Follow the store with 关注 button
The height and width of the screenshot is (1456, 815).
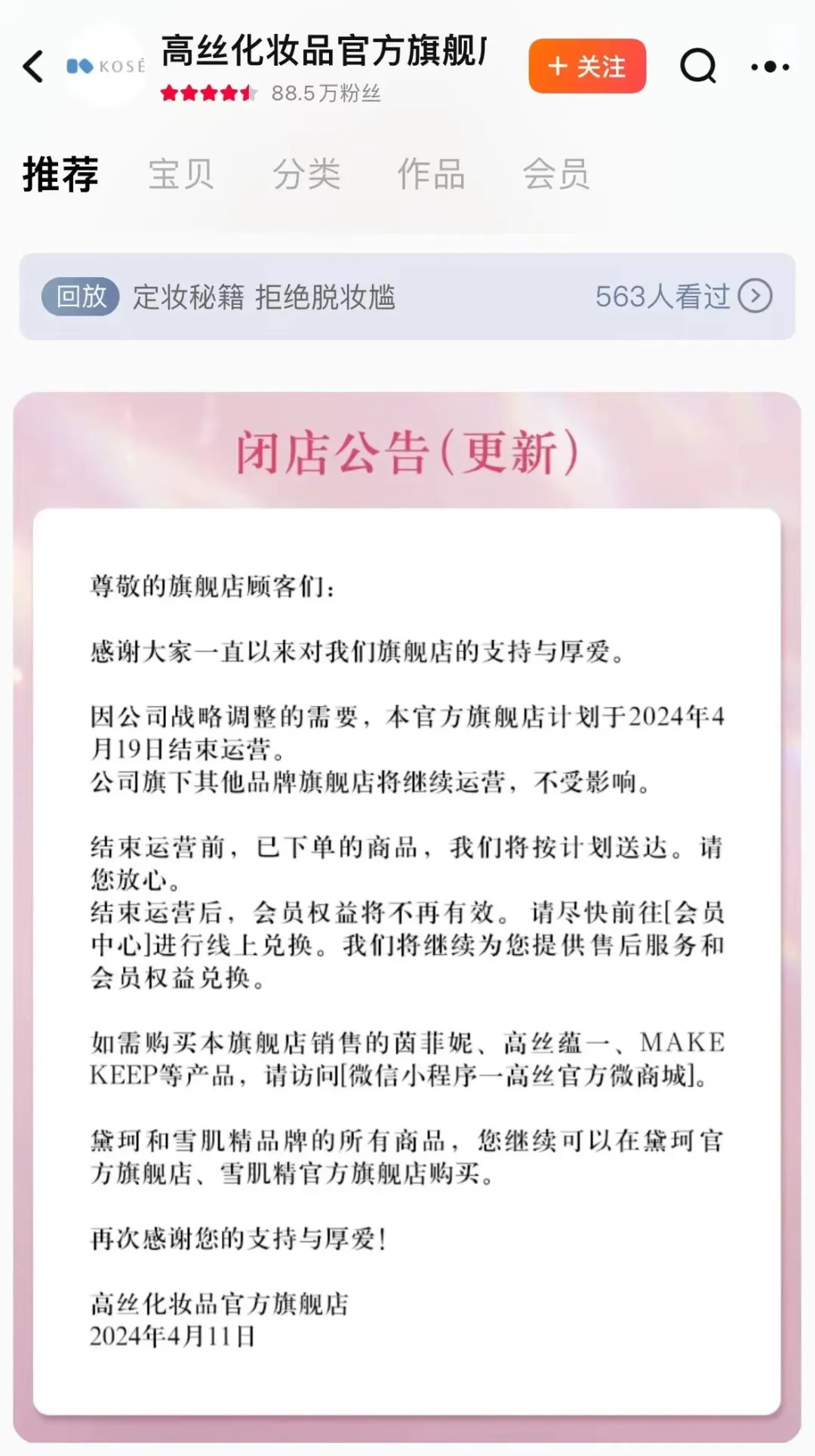click(587, 66)
